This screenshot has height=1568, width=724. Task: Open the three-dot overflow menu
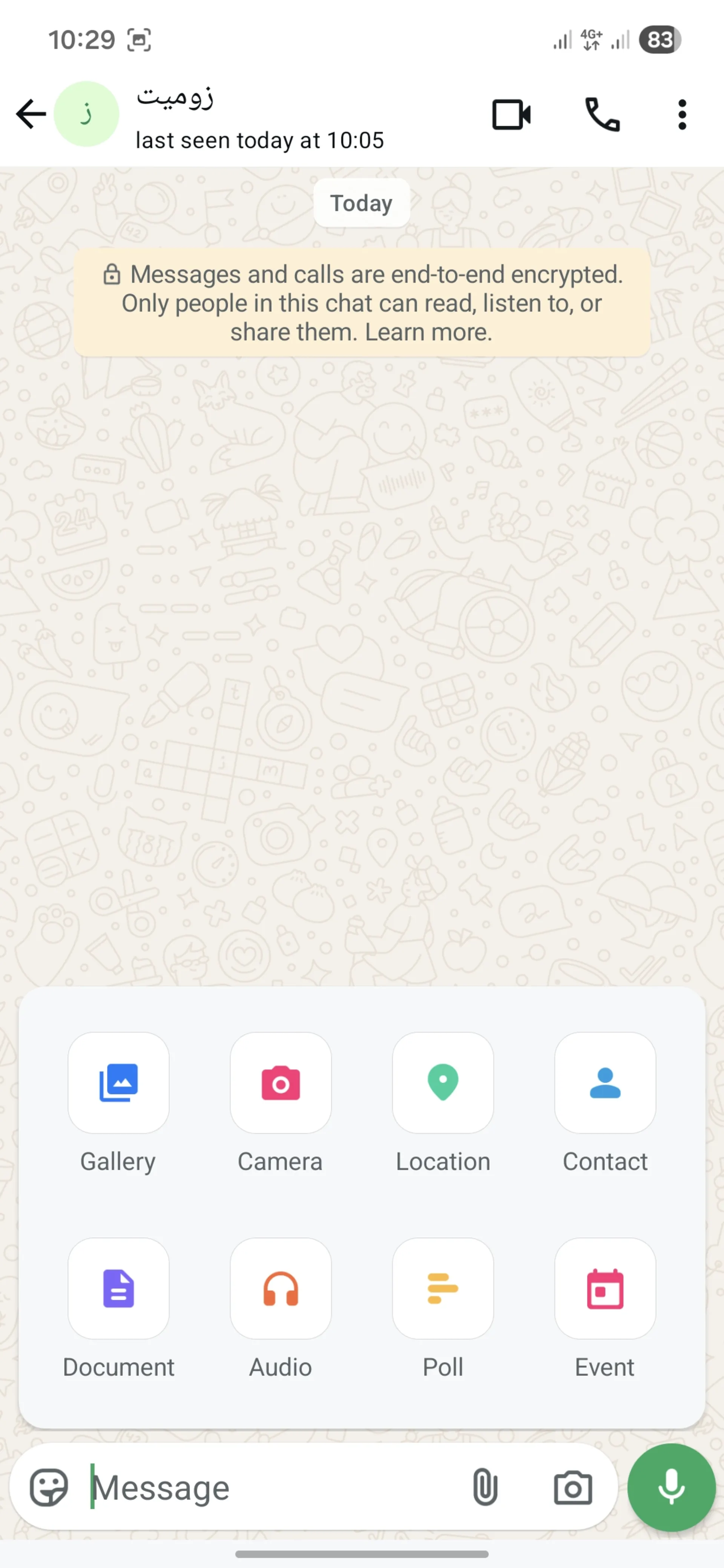[682, 115]
